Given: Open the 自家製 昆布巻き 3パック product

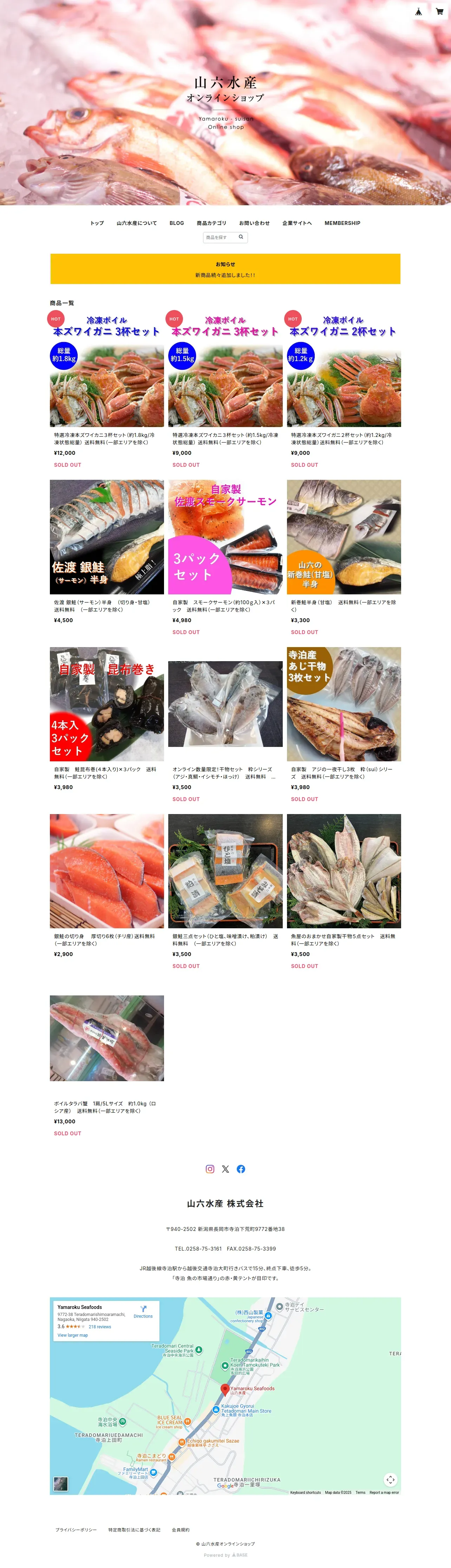Looking at the screenshot, I should [x=106, y=704].
